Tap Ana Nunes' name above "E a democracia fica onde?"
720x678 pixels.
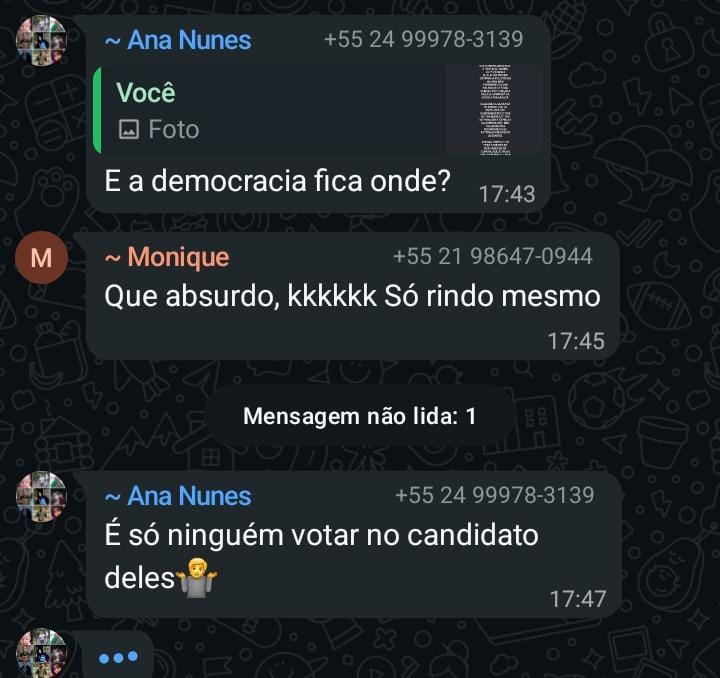[x=178, y=40]
